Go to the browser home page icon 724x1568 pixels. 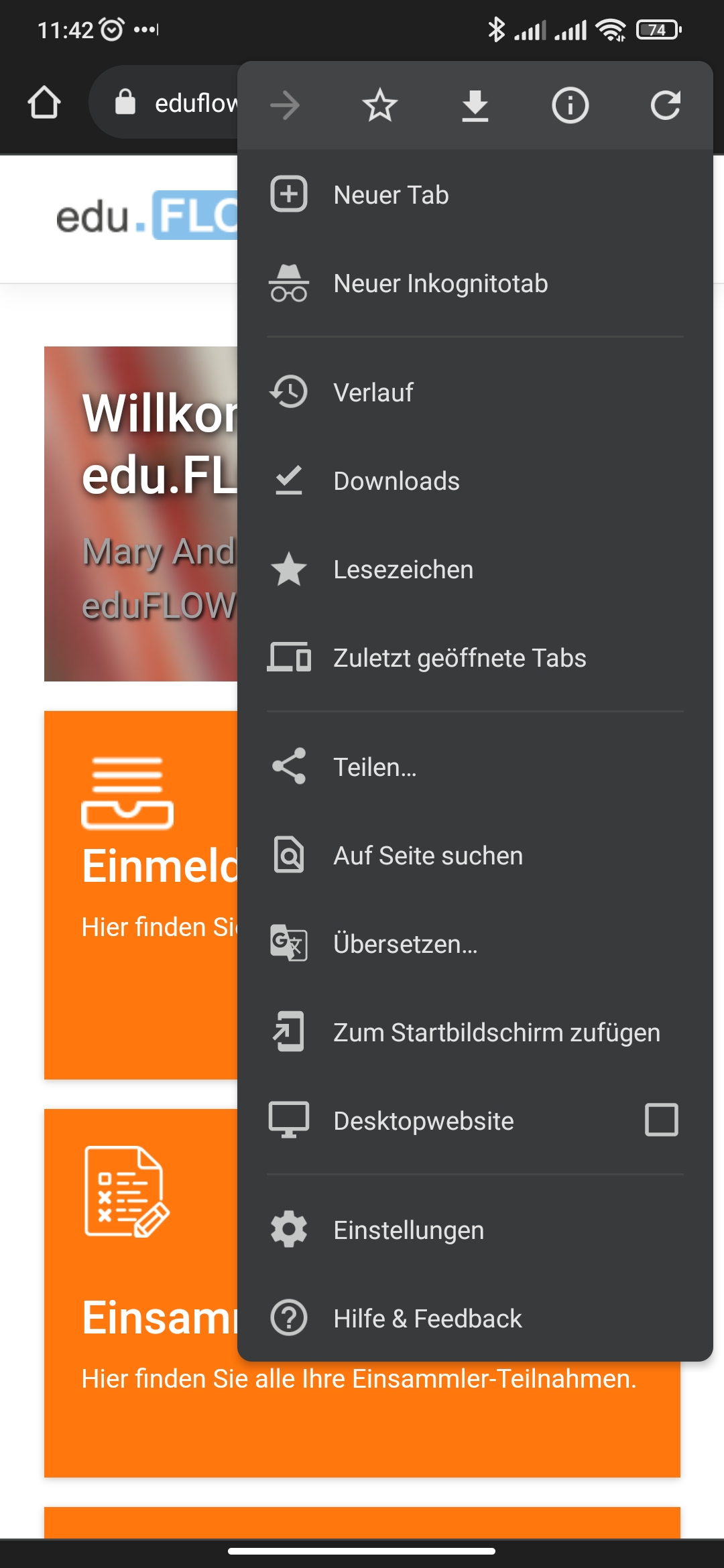click(44, 103)
